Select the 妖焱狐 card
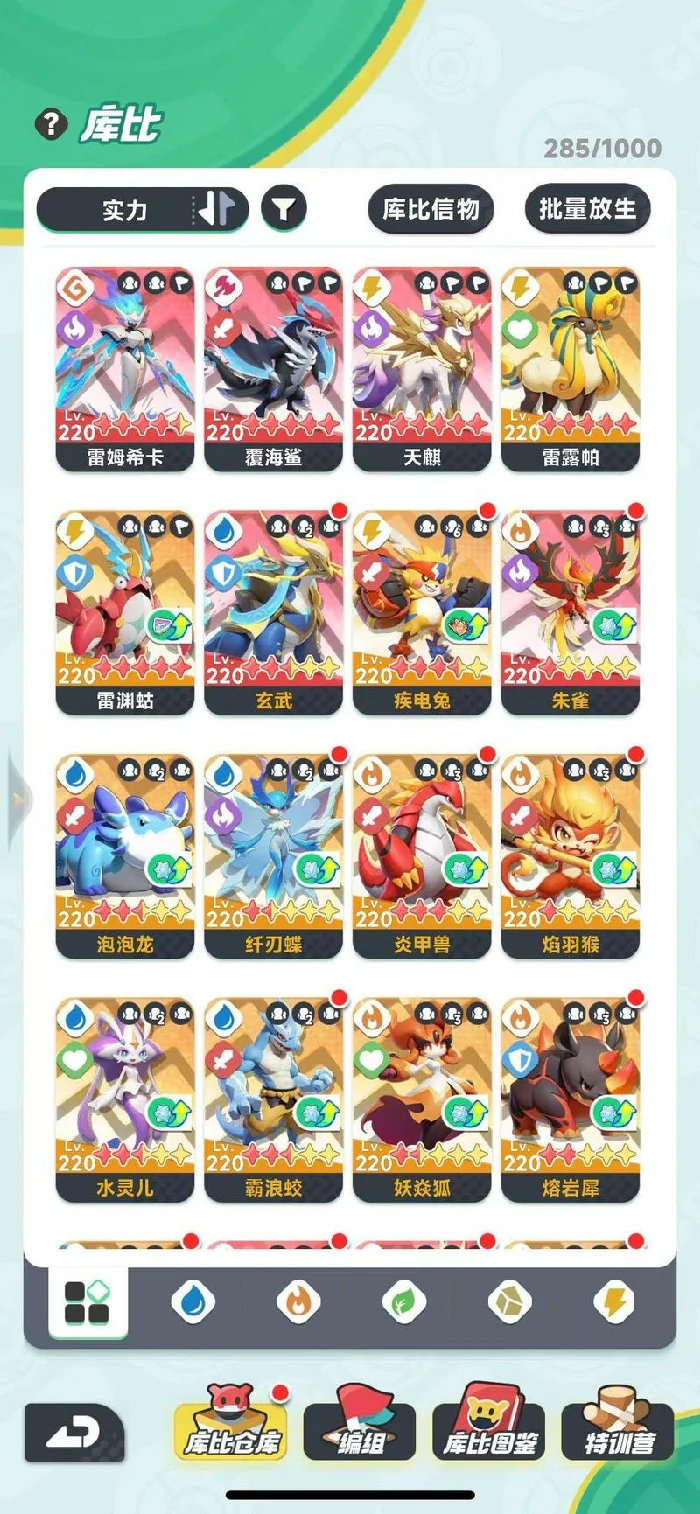This screenshot has width=700, height=1514. [422, 1100]
